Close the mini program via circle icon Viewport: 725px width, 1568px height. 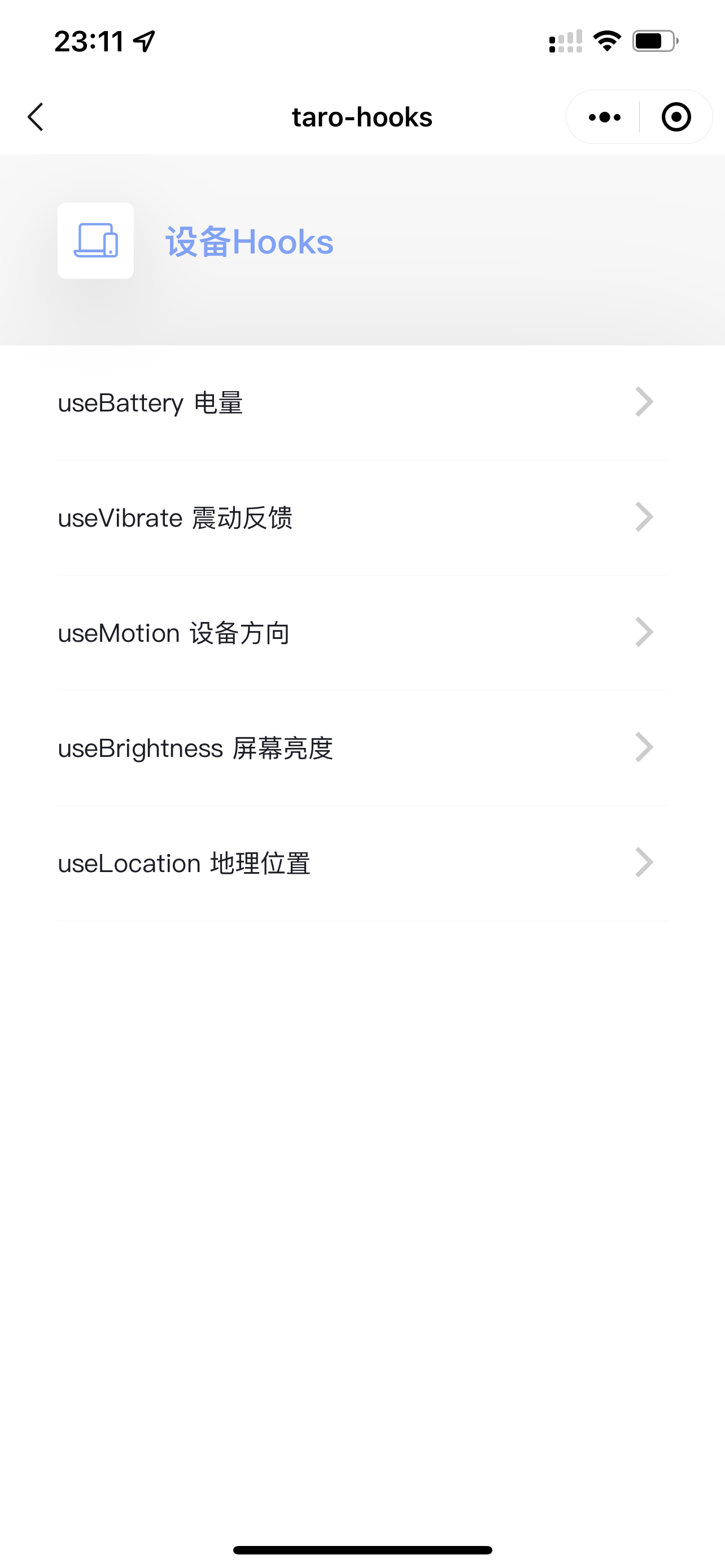(676, 117)
